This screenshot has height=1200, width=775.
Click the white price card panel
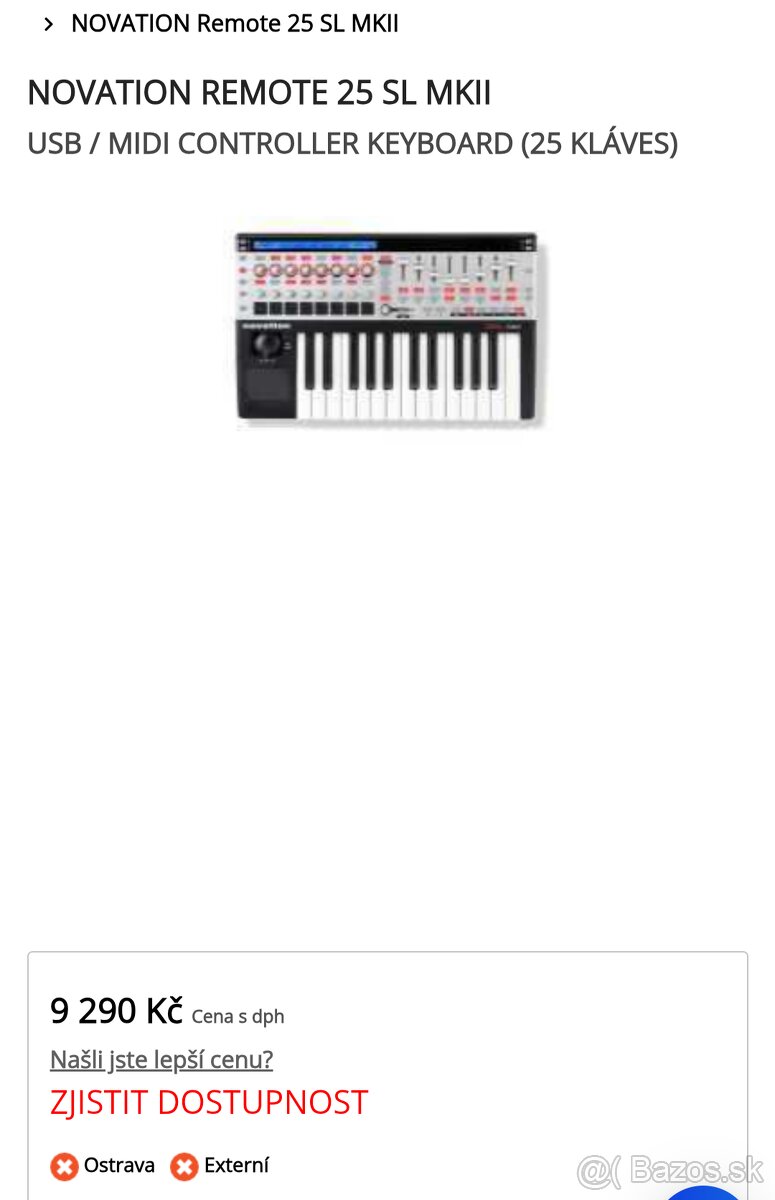click(x=387, y=1070)
